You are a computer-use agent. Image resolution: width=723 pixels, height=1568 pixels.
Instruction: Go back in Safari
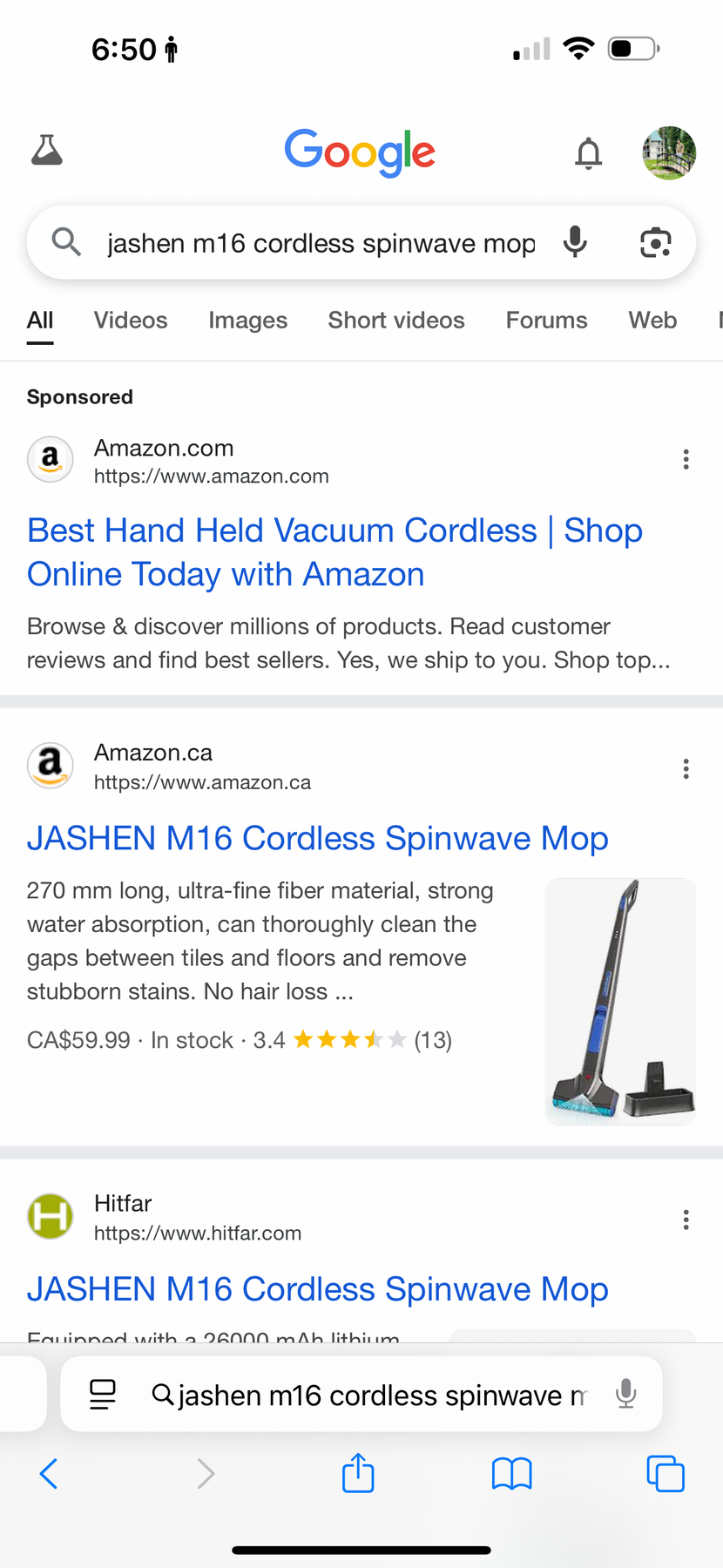(x=49, y=1474)
